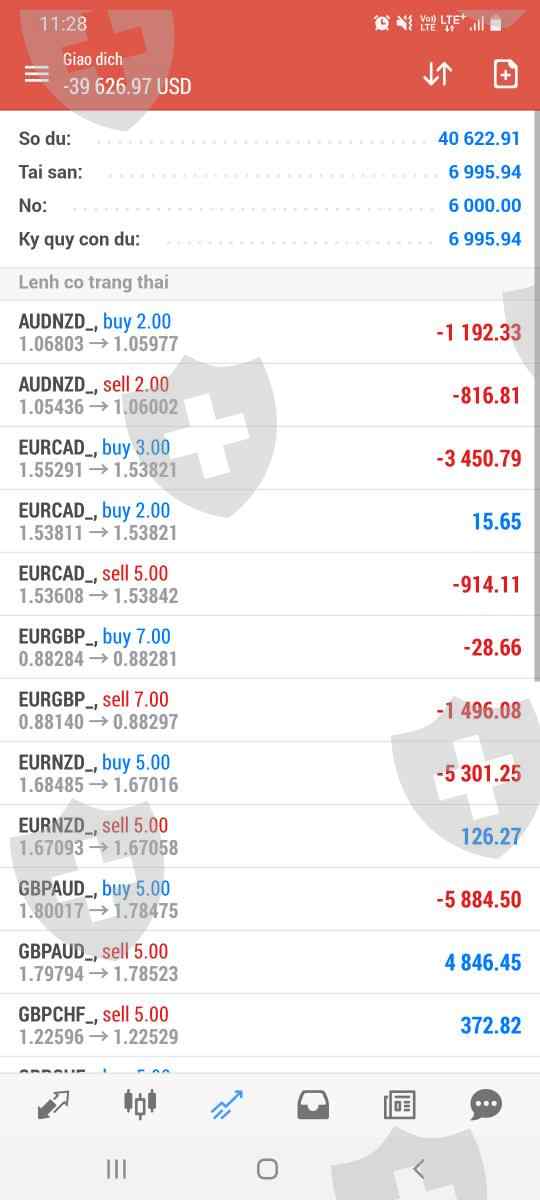Tap the system back button
540x1200 pixels.
point(418,1168)
